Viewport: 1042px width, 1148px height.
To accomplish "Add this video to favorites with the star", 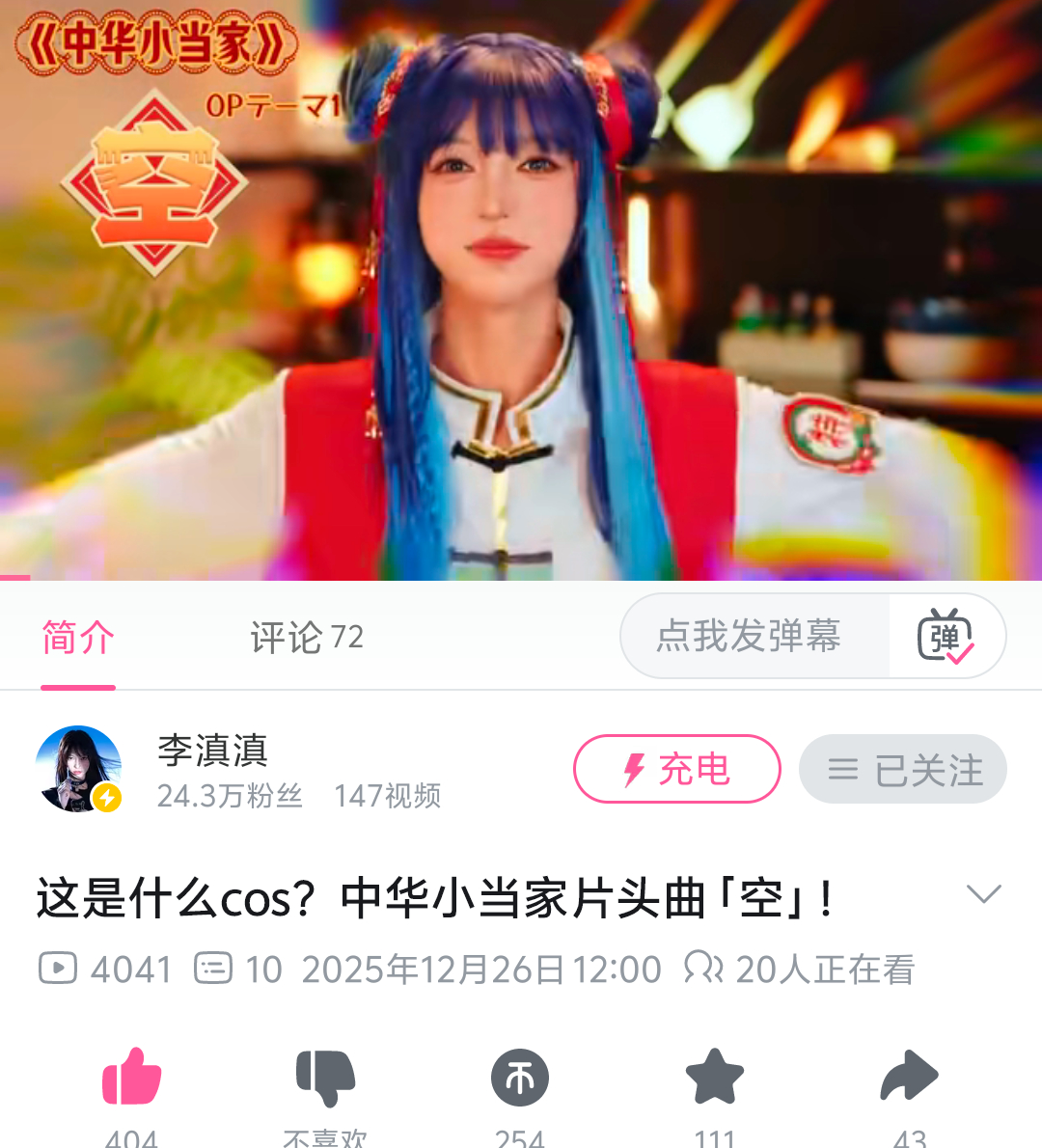I will pos(715,1077).
